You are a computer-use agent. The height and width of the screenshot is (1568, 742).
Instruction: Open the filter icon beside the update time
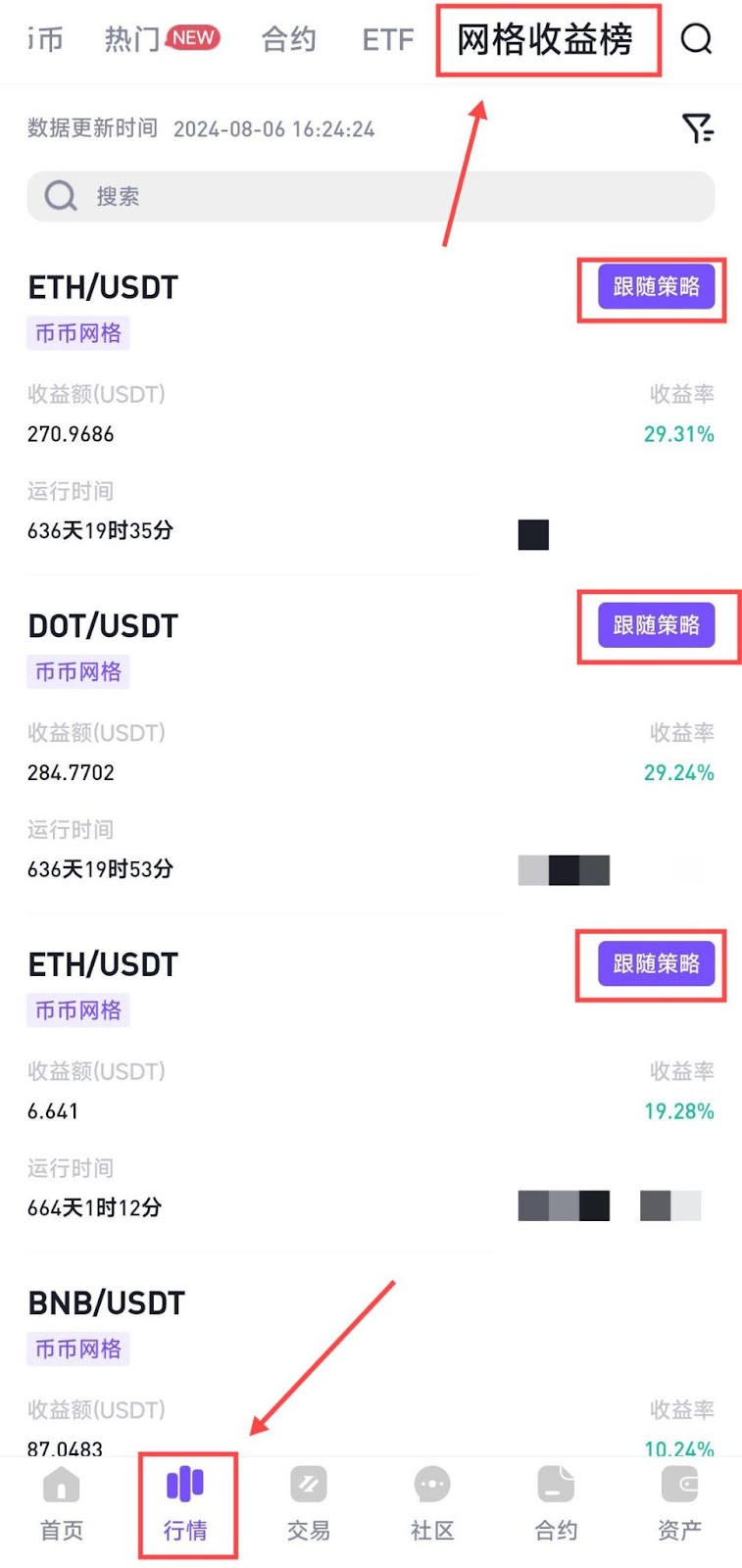point(697,128)
